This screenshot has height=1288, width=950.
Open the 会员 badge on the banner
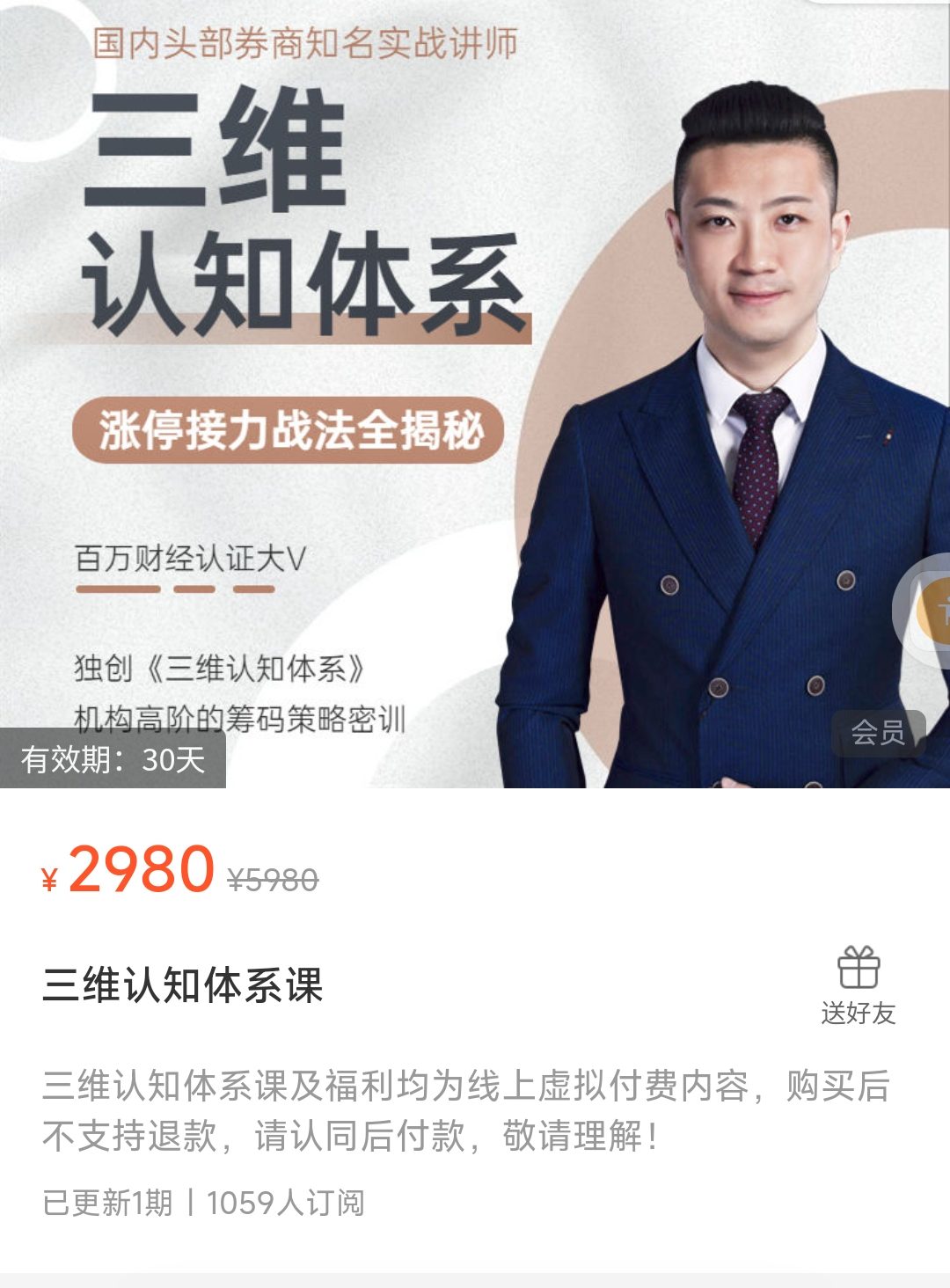click(878, 732)
